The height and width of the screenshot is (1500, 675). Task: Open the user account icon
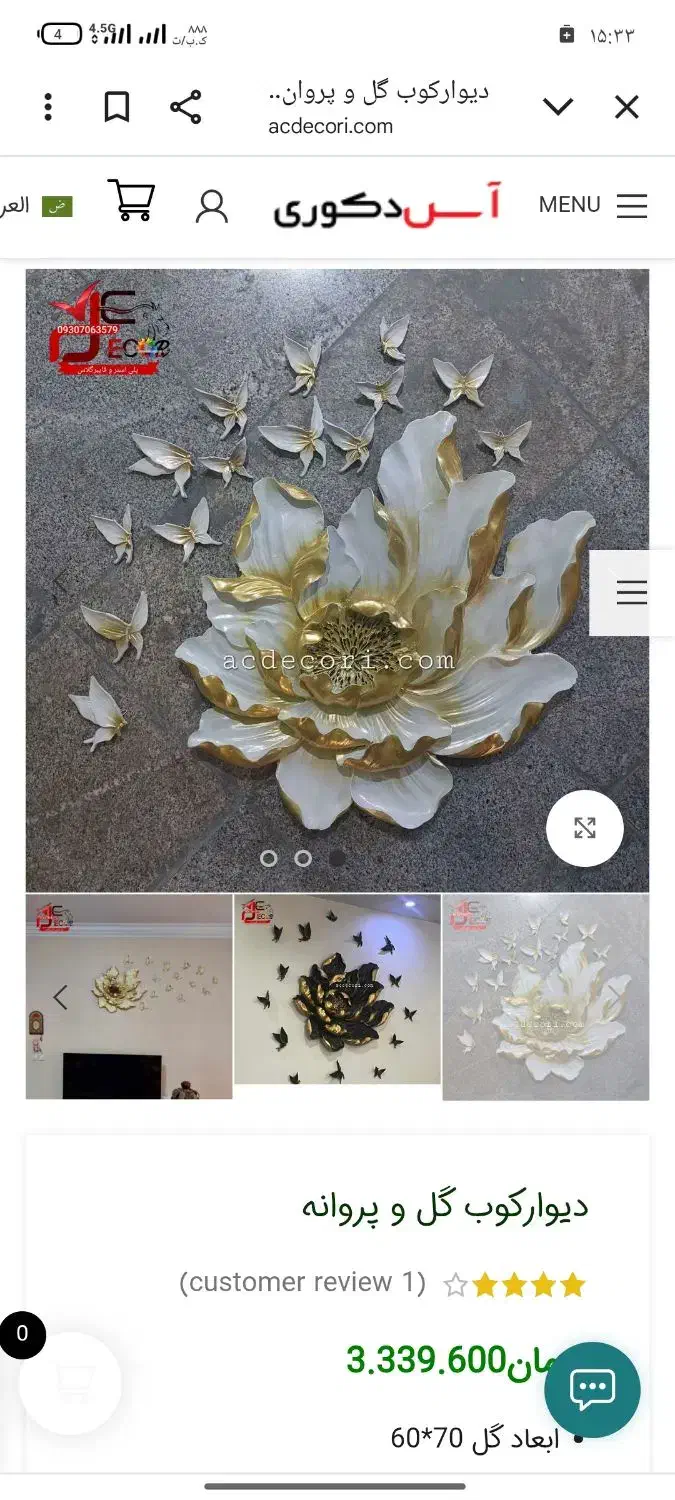[x=212, y=206]
